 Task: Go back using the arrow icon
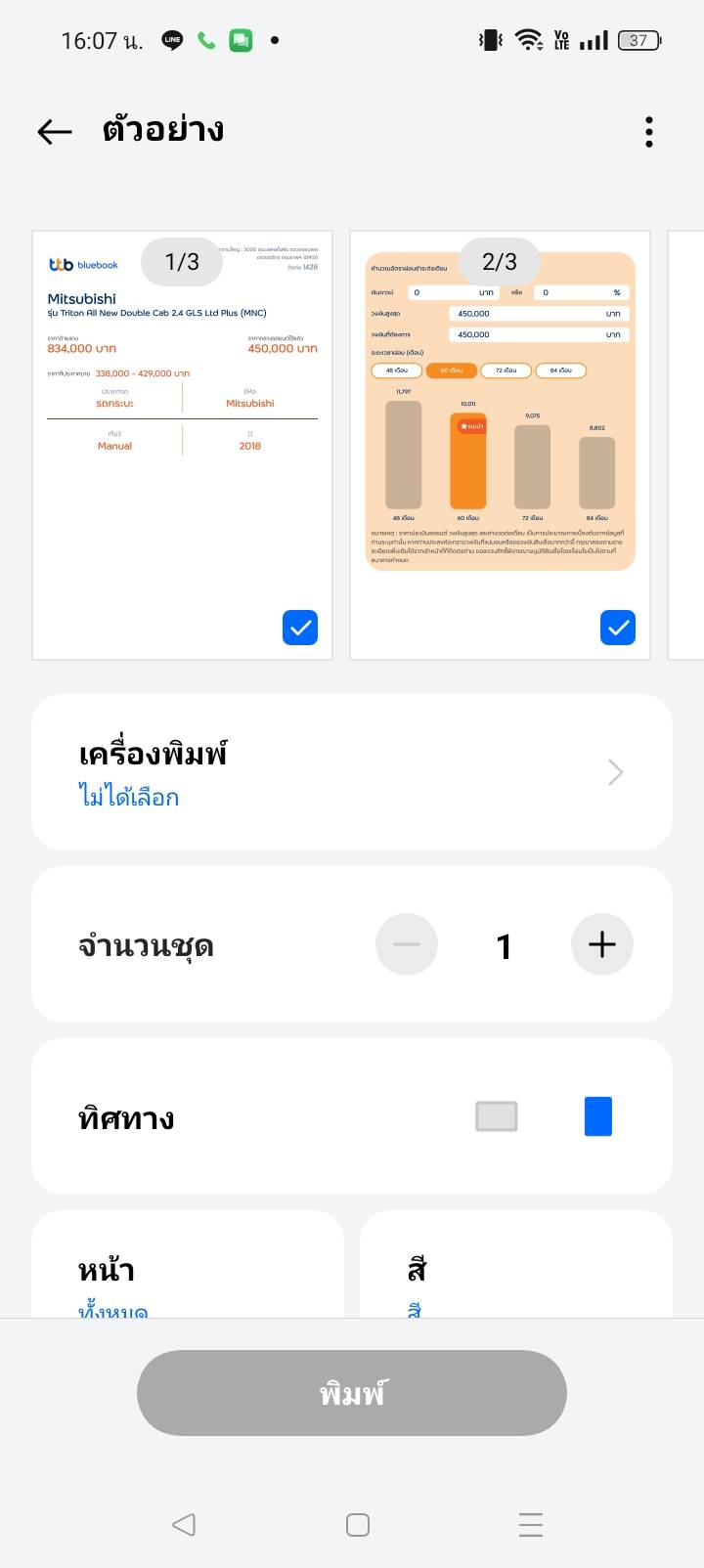coord(55,131)
